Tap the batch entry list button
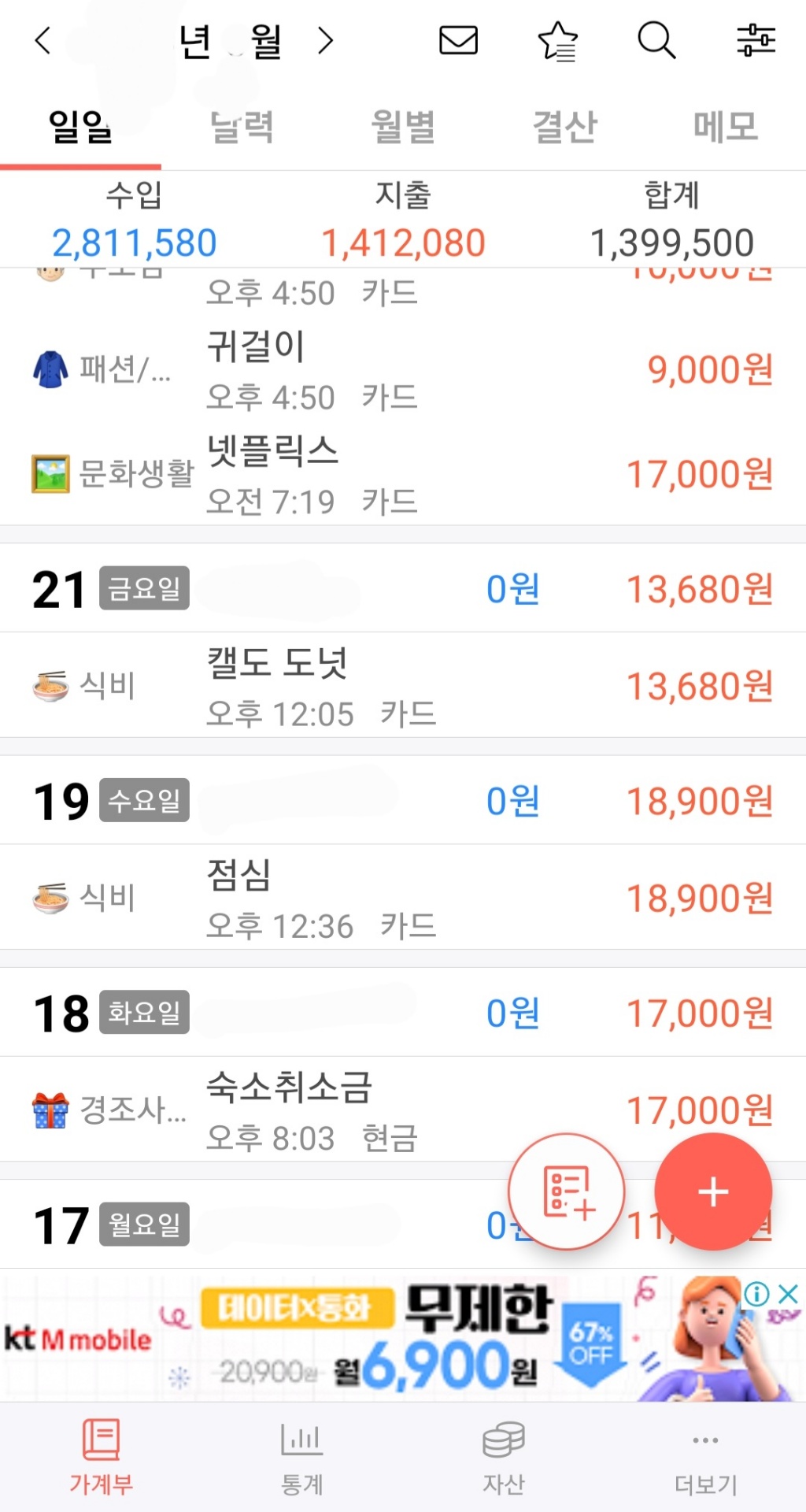The width and height of the screenshot is (806, 1512). (x=567, y=1191)
